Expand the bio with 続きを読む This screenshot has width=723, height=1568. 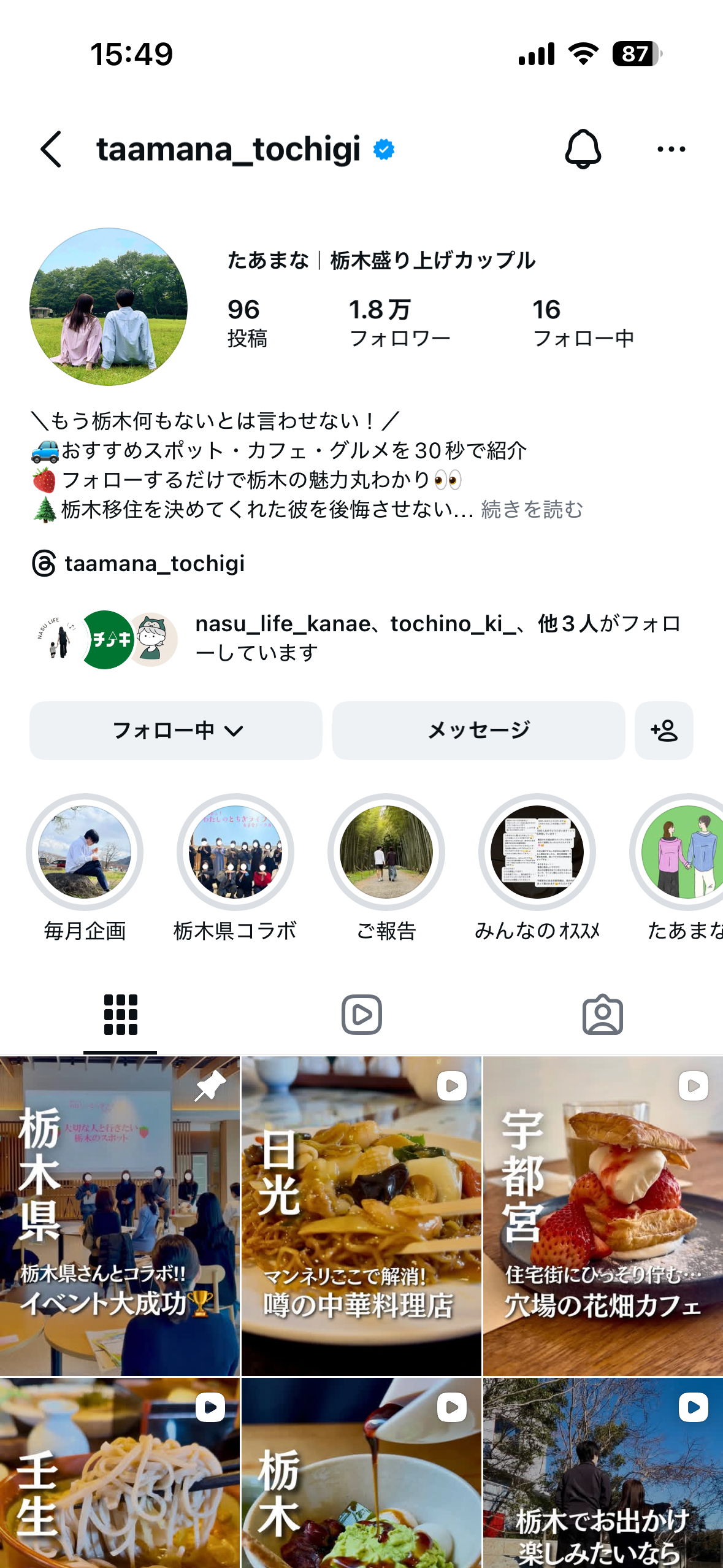tap(531, 510)
